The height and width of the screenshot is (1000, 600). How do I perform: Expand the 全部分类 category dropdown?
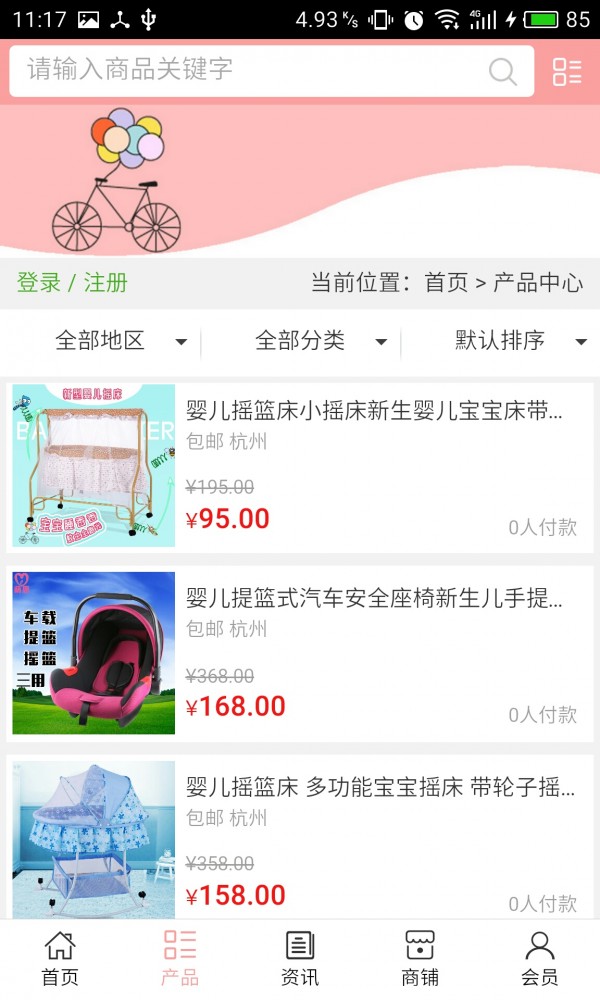coord(320,341)
